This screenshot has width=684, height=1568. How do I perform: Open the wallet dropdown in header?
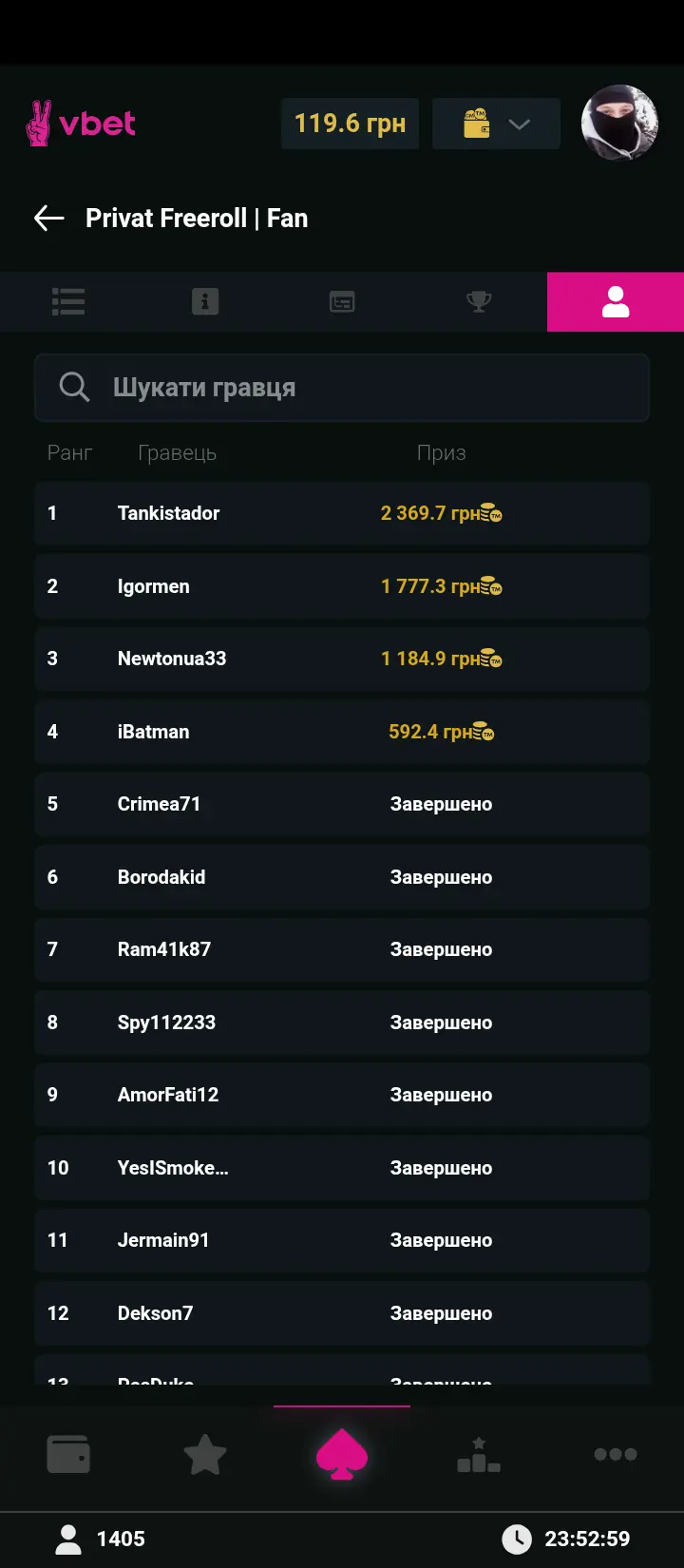(x=496, y=124)
